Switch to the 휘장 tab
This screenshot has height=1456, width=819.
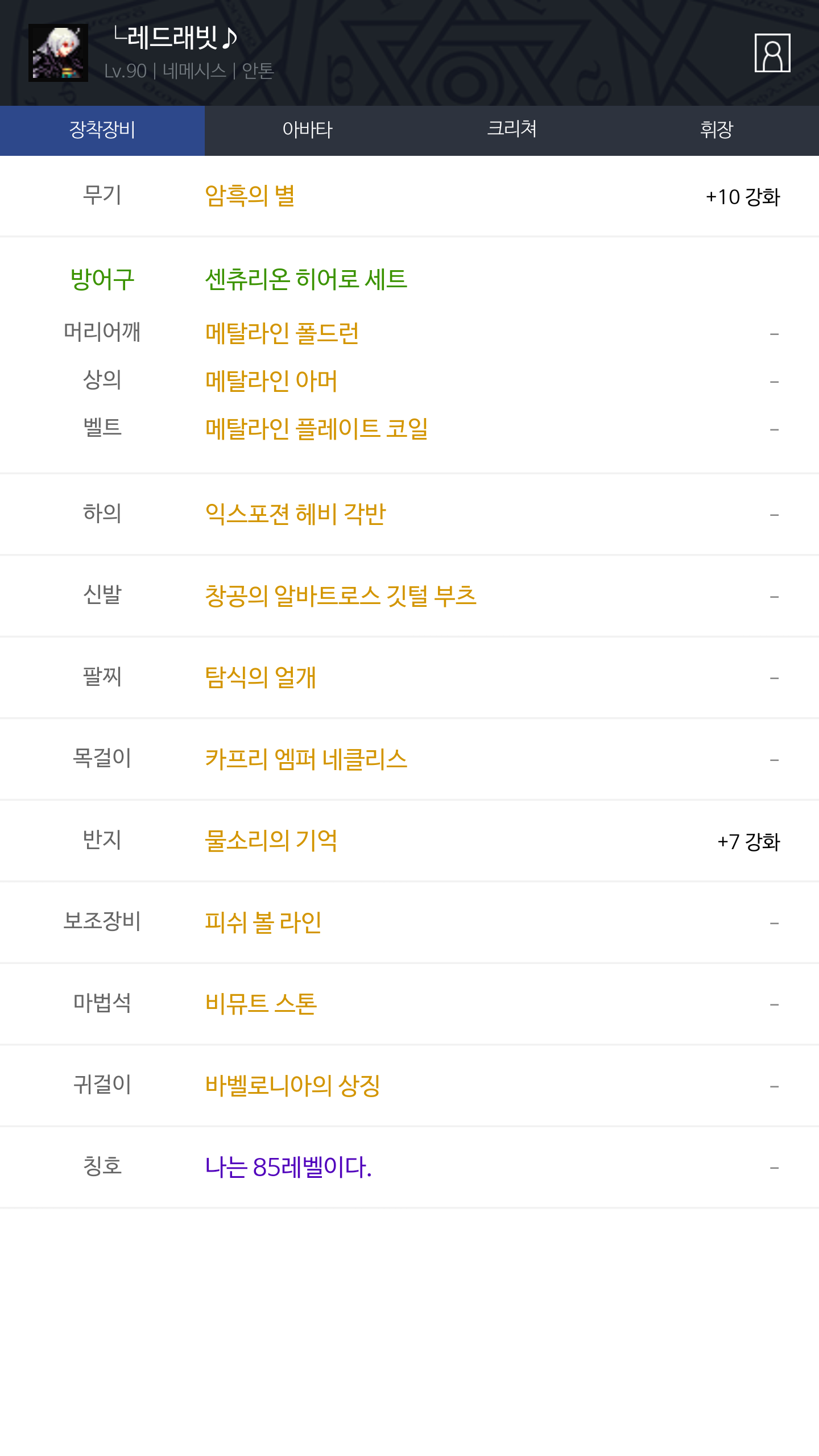[717, 130]
